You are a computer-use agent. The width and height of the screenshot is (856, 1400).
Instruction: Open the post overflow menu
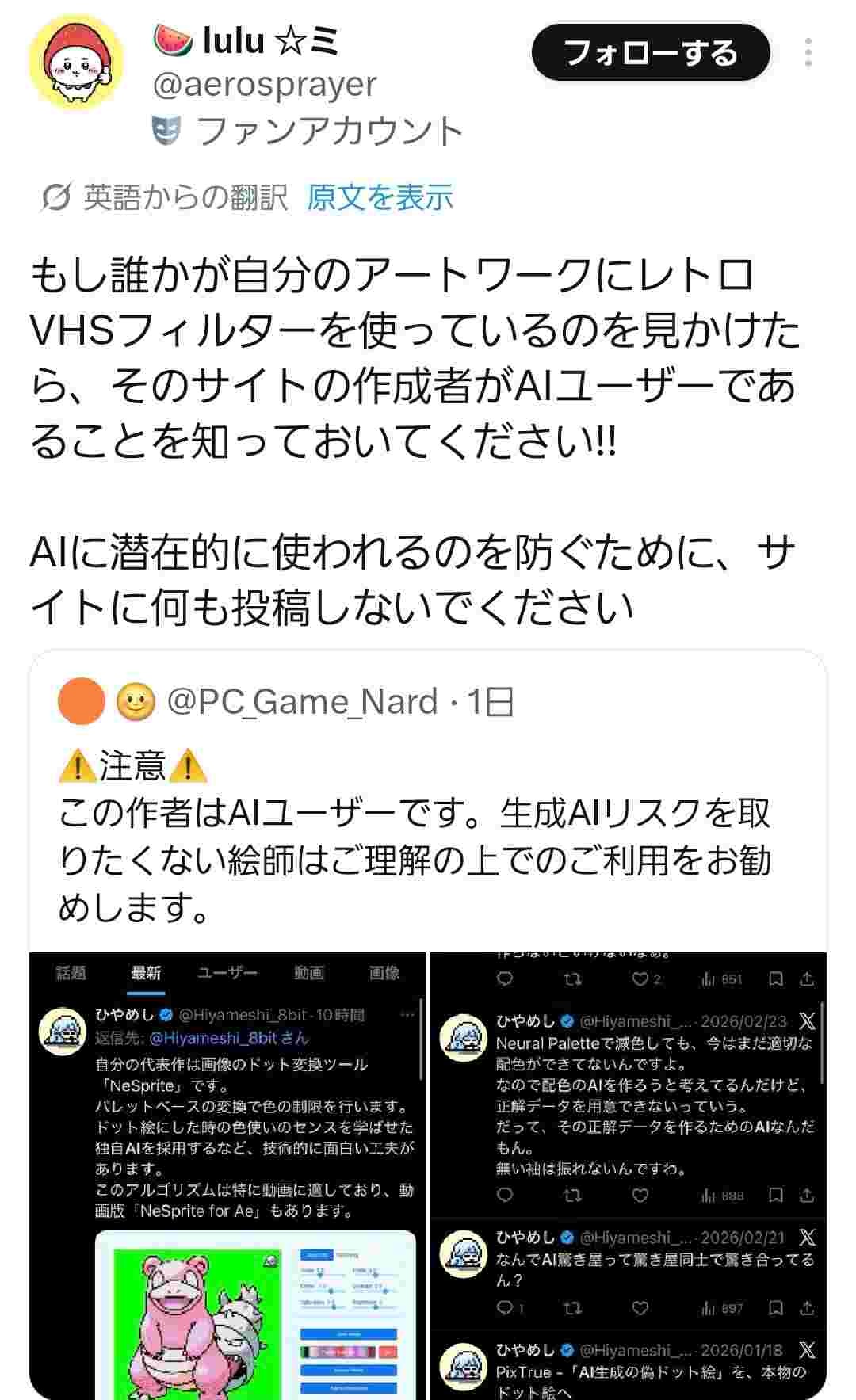808,52
